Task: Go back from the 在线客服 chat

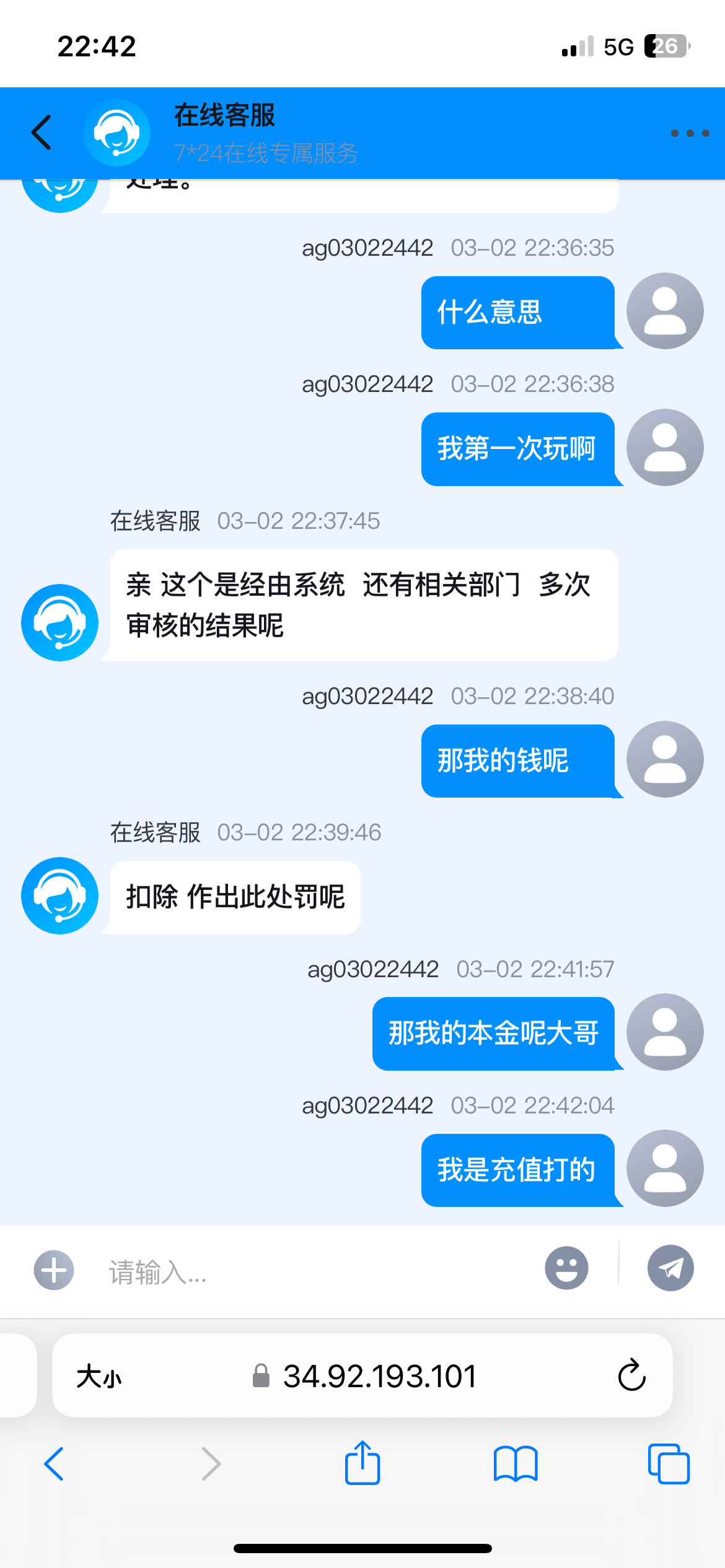Action: pos(41,133)
